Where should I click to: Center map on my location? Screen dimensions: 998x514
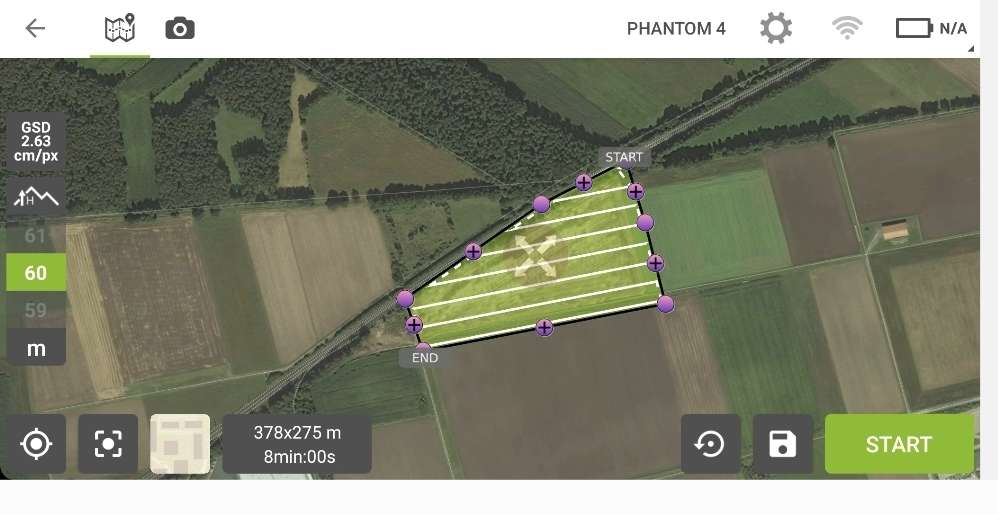36,444
